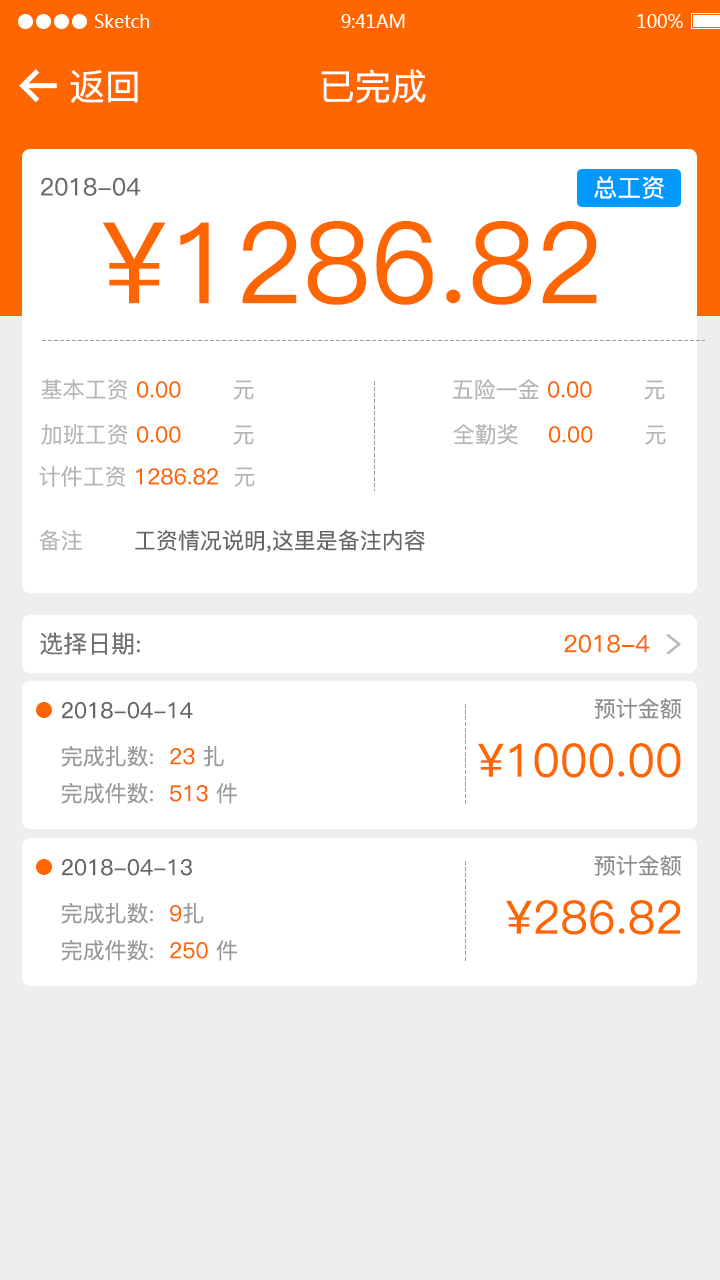Select the orange dot beside 2018-04-13

tap(43, 866)
